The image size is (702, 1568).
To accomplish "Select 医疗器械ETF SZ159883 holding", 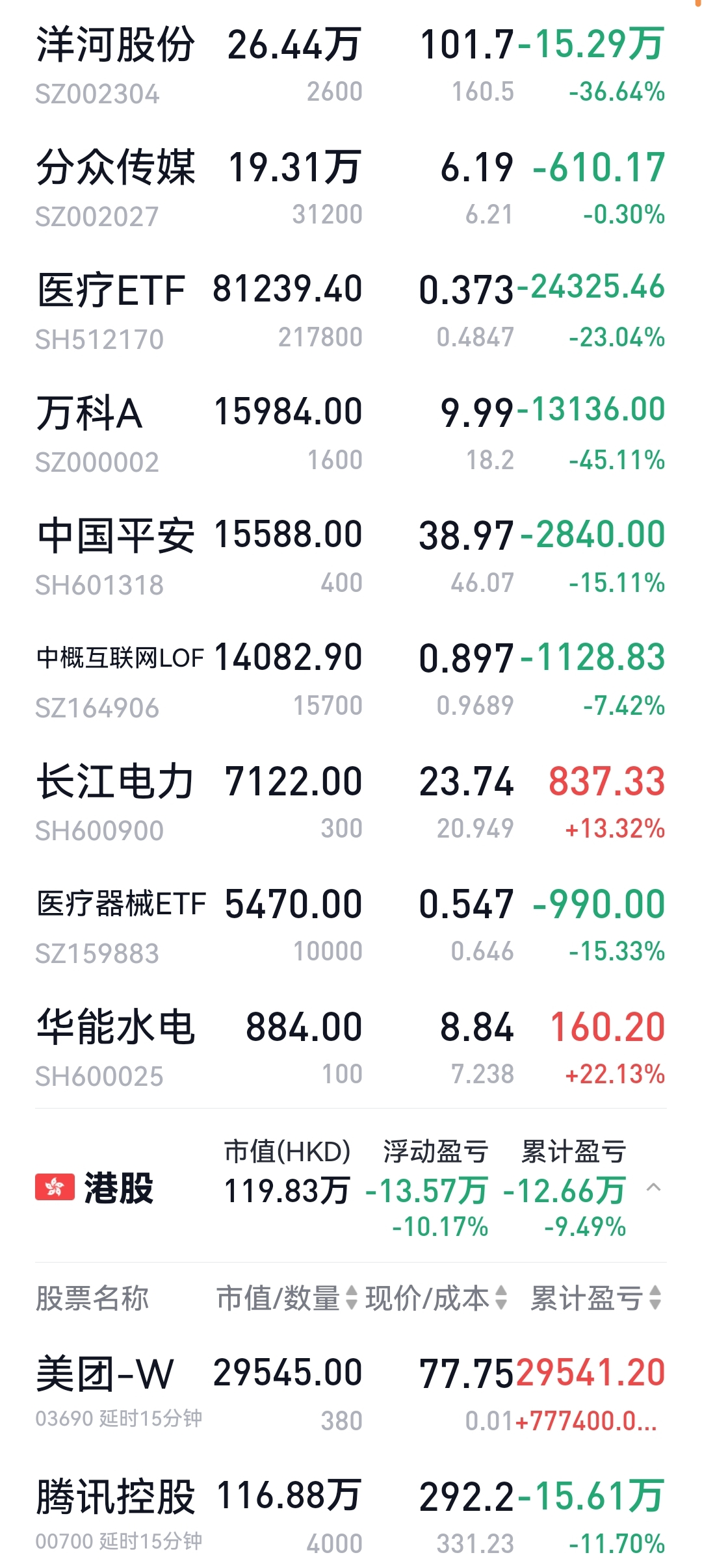I will coord(351,925).
